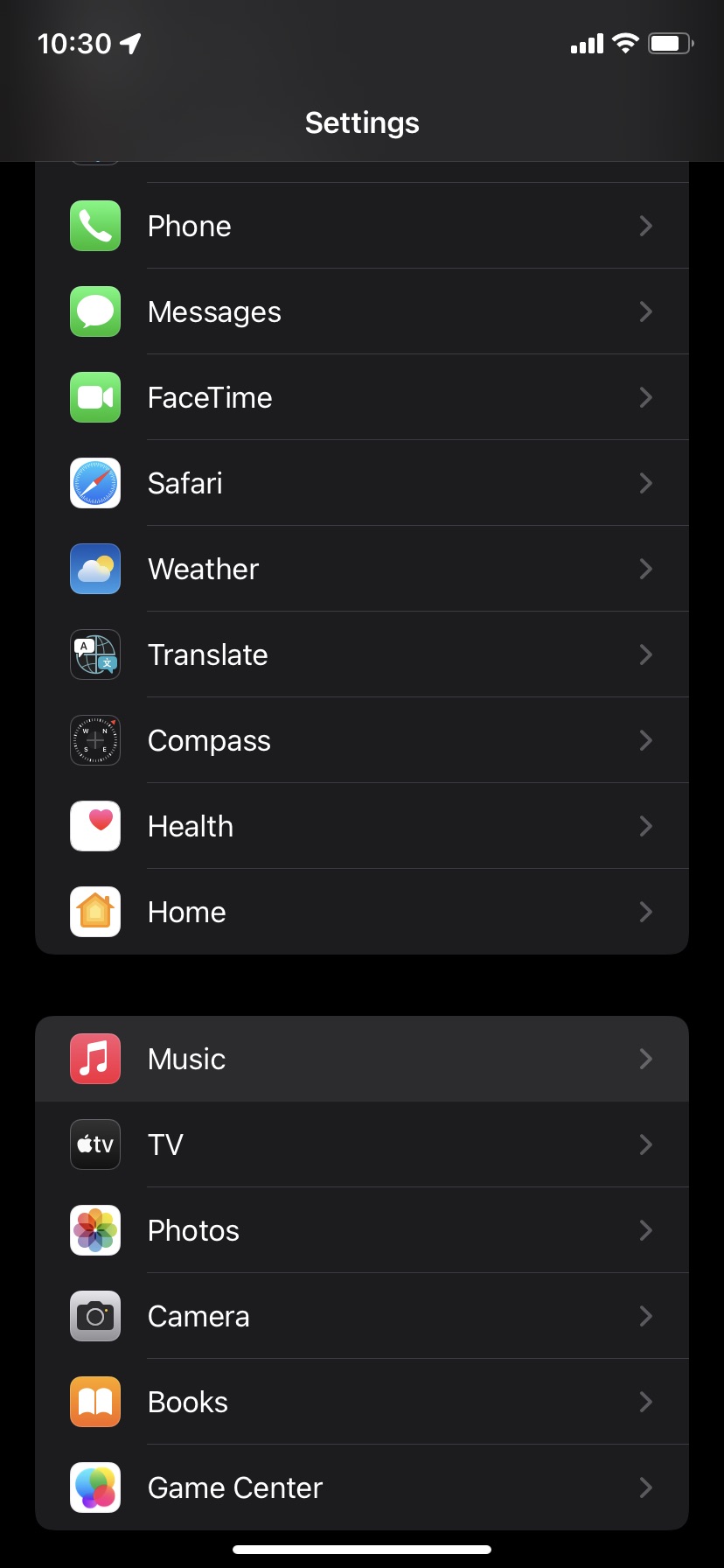Go to Messages settings
724x1568 pixels.
[x=362, y=311]
